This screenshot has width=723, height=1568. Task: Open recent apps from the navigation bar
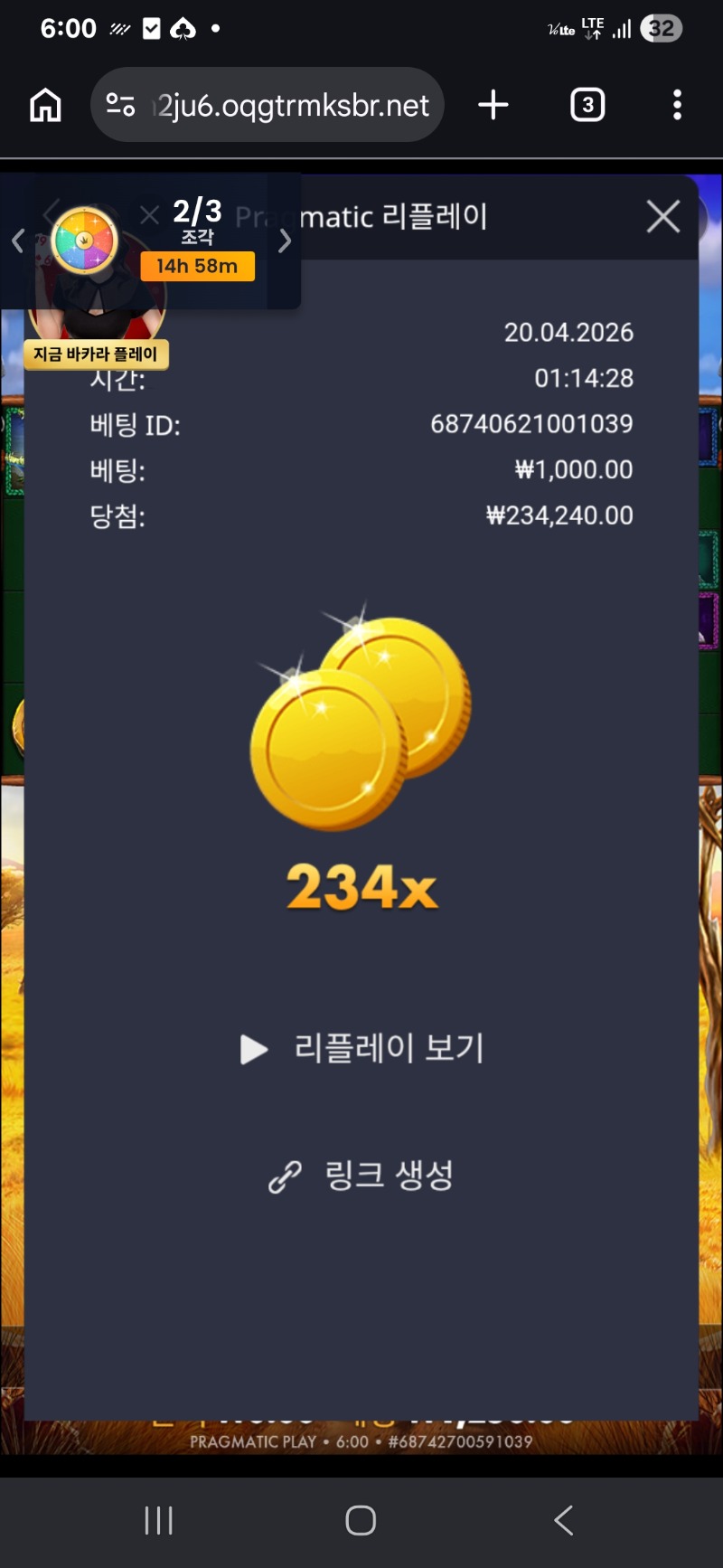tap(159, 1520)
